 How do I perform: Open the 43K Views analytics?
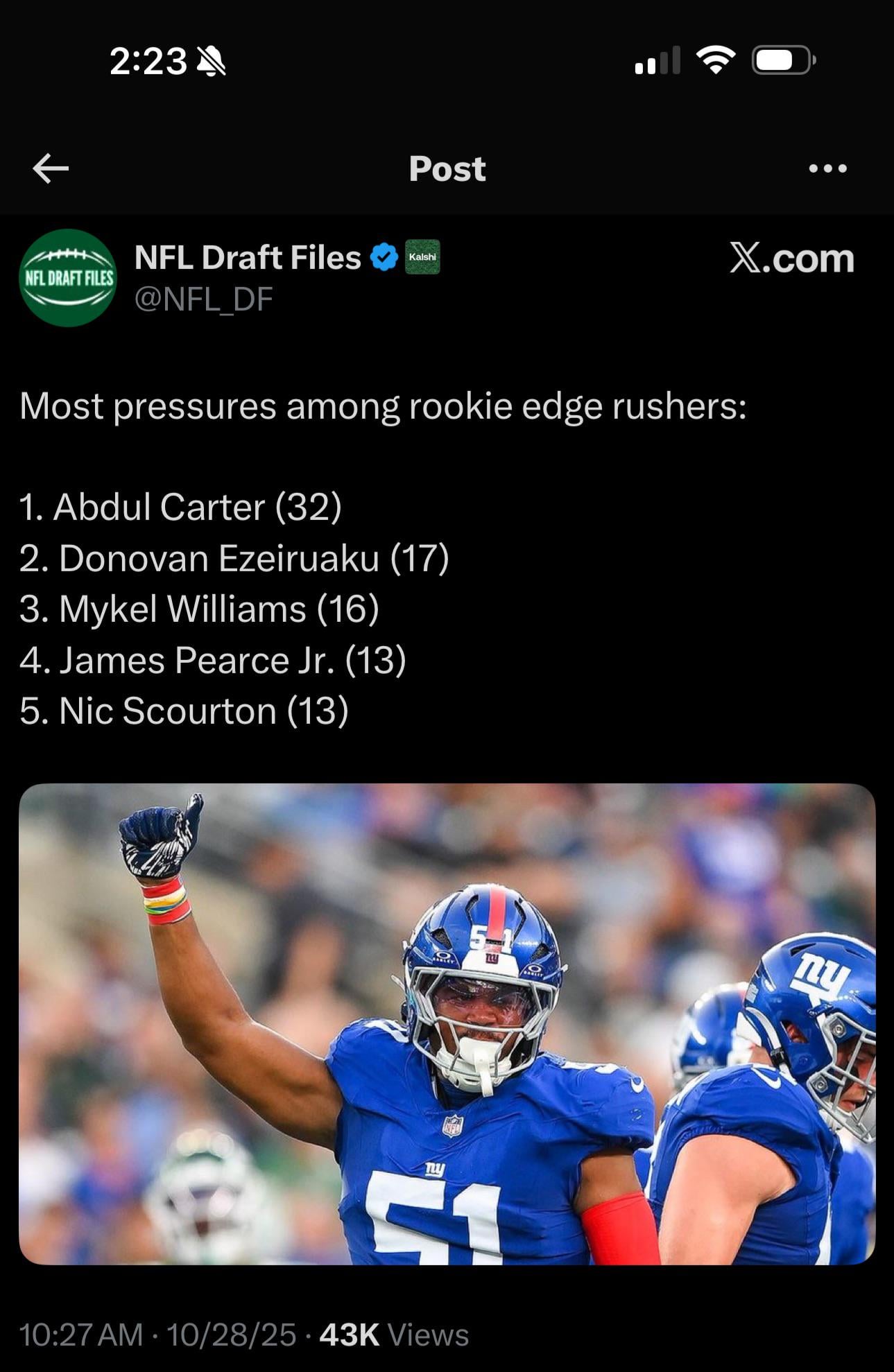pos(393,1335)
